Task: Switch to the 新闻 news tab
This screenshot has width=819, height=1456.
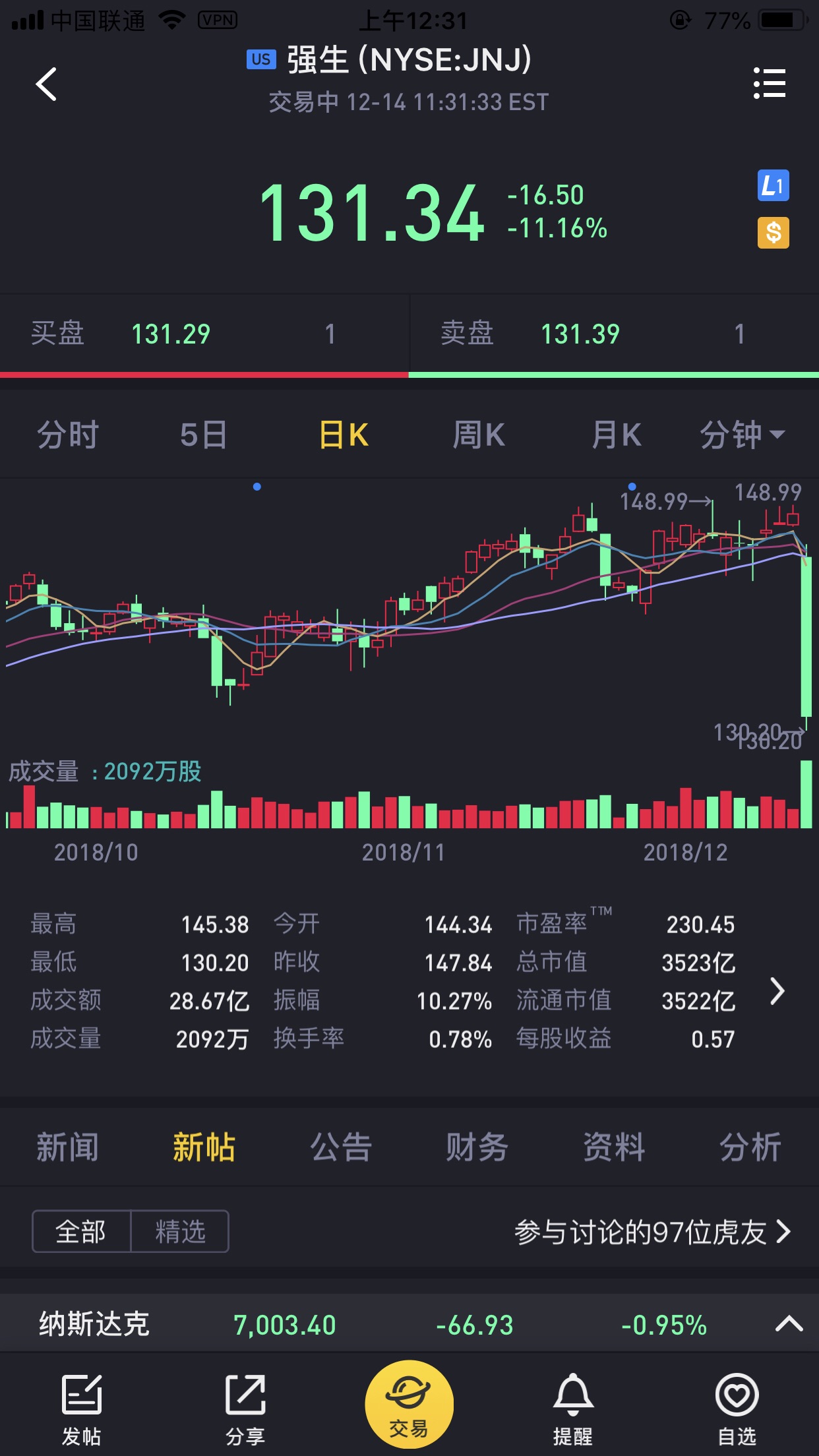Action: point(68,1147)
